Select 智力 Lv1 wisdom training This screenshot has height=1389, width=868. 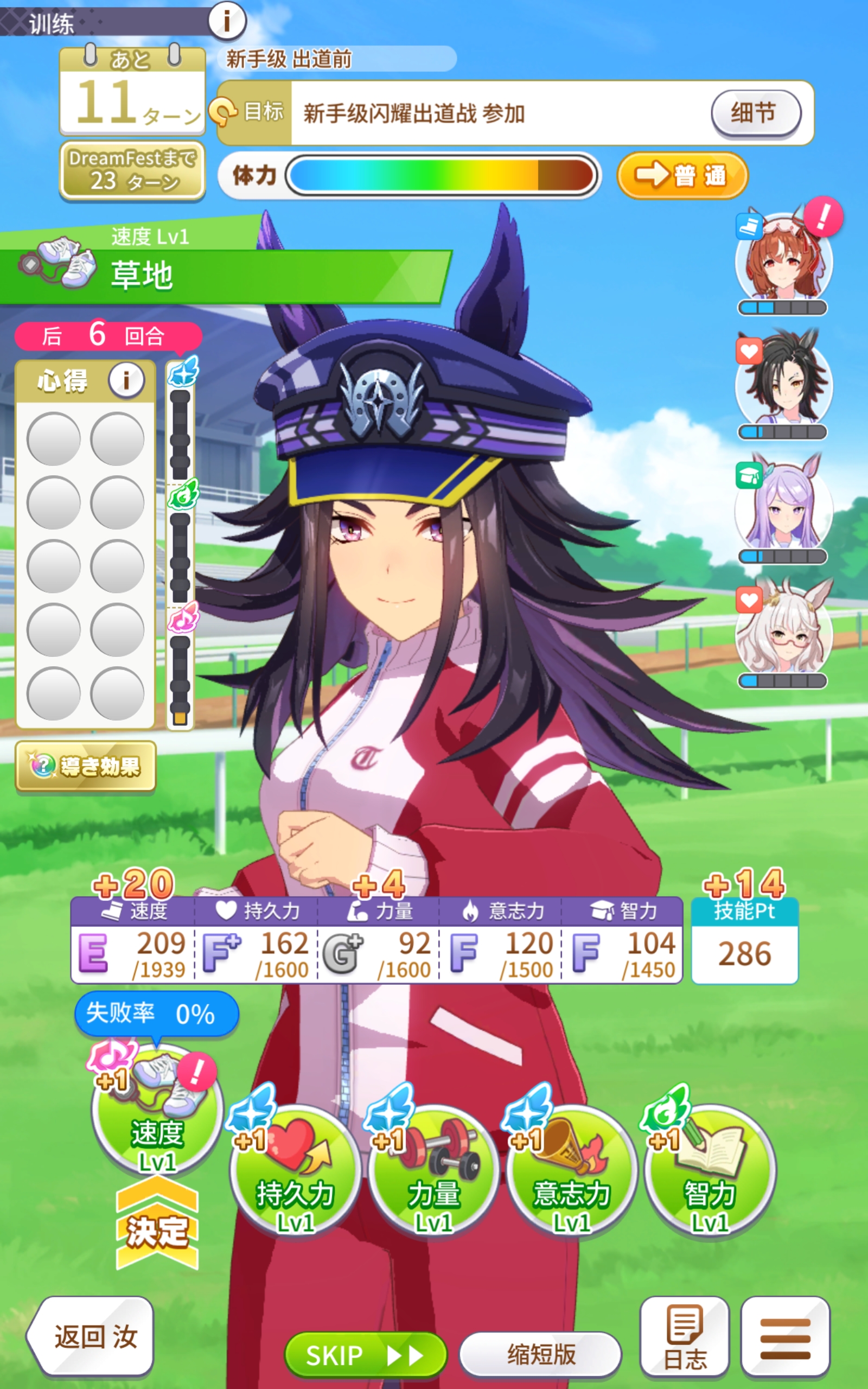tap(710, 1171)
